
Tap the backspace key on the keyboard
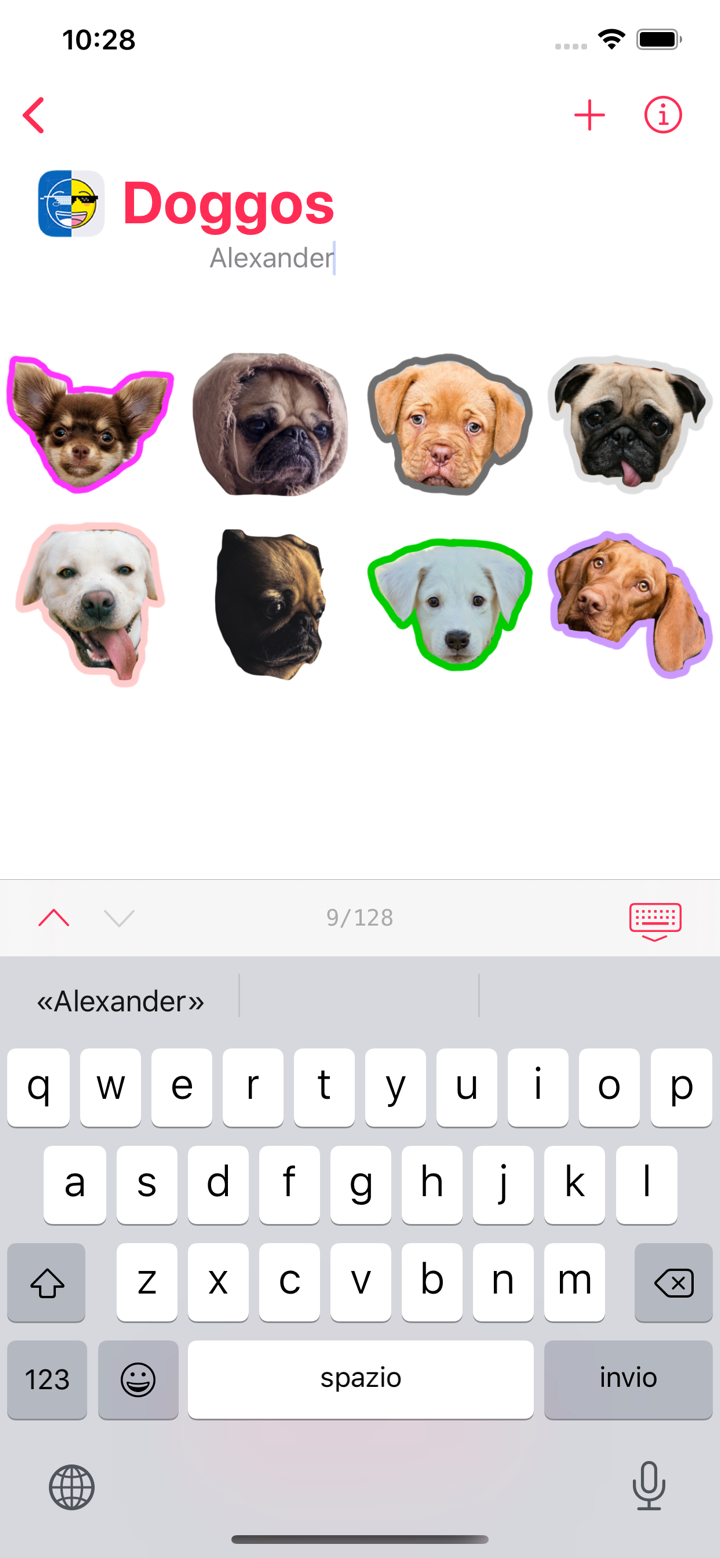[x=673, y=1283]
